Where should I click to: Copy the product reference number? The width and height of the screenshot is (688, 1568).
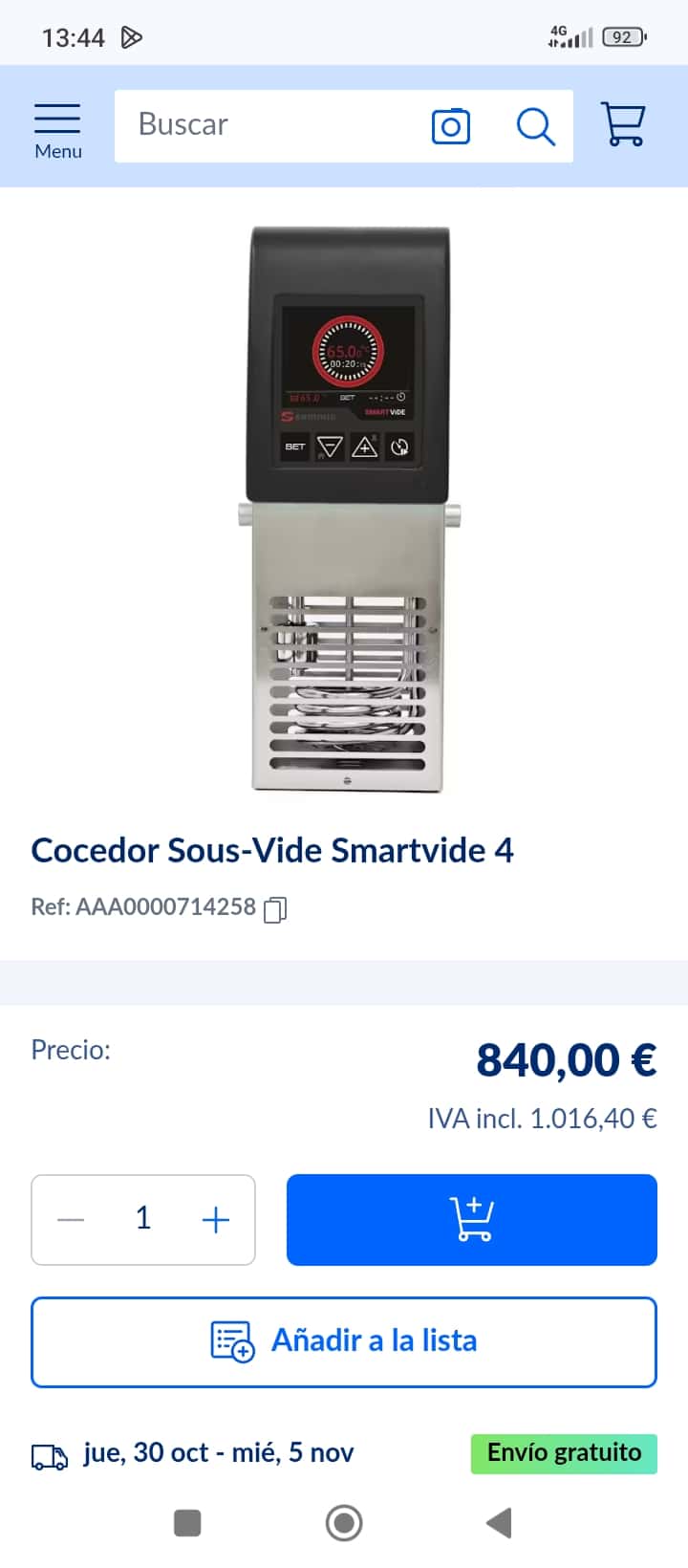[x=275, y=909]
